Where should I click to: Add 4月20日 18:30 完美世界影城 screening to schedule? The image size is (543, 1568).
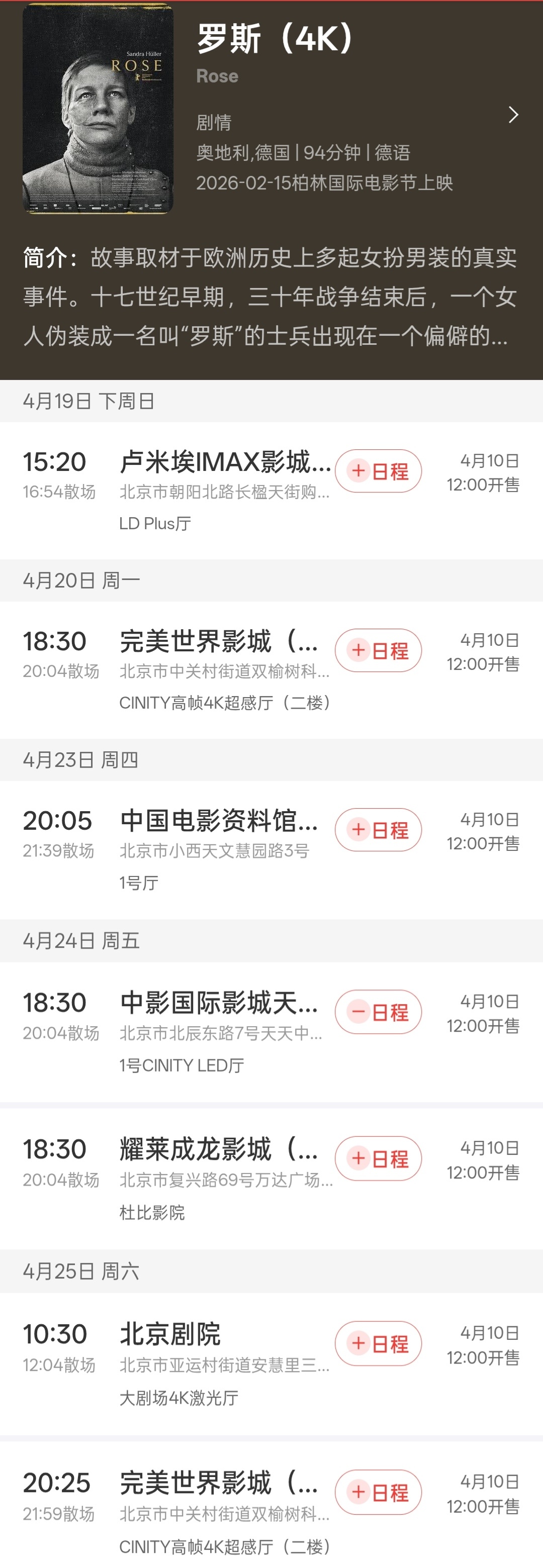tap(378, 650)
